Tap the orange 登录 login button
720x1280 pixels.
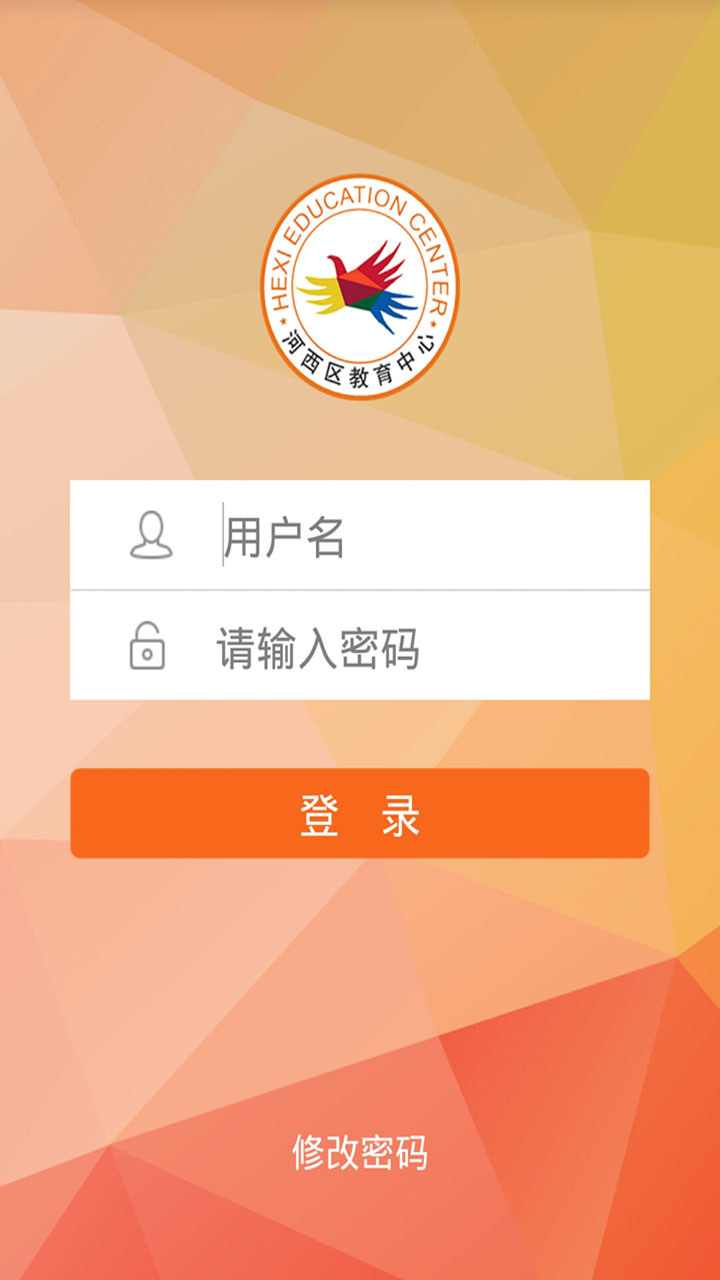360,813
